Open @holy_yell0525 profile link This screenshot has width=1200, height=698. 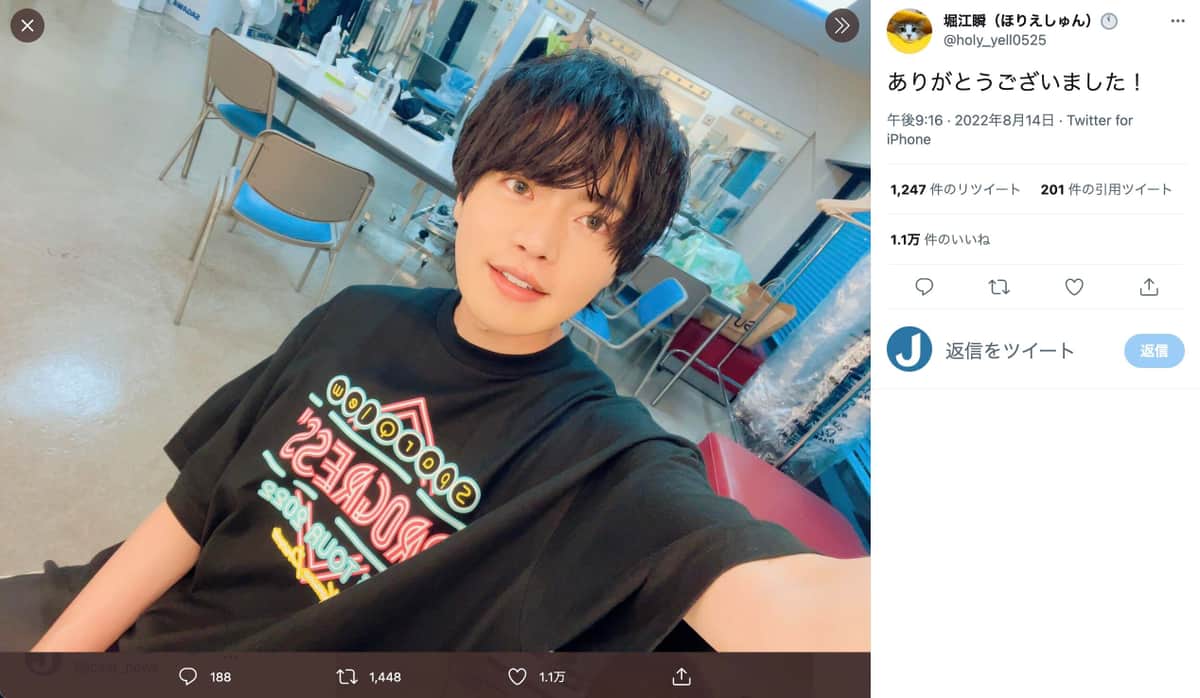click(995, 40)
